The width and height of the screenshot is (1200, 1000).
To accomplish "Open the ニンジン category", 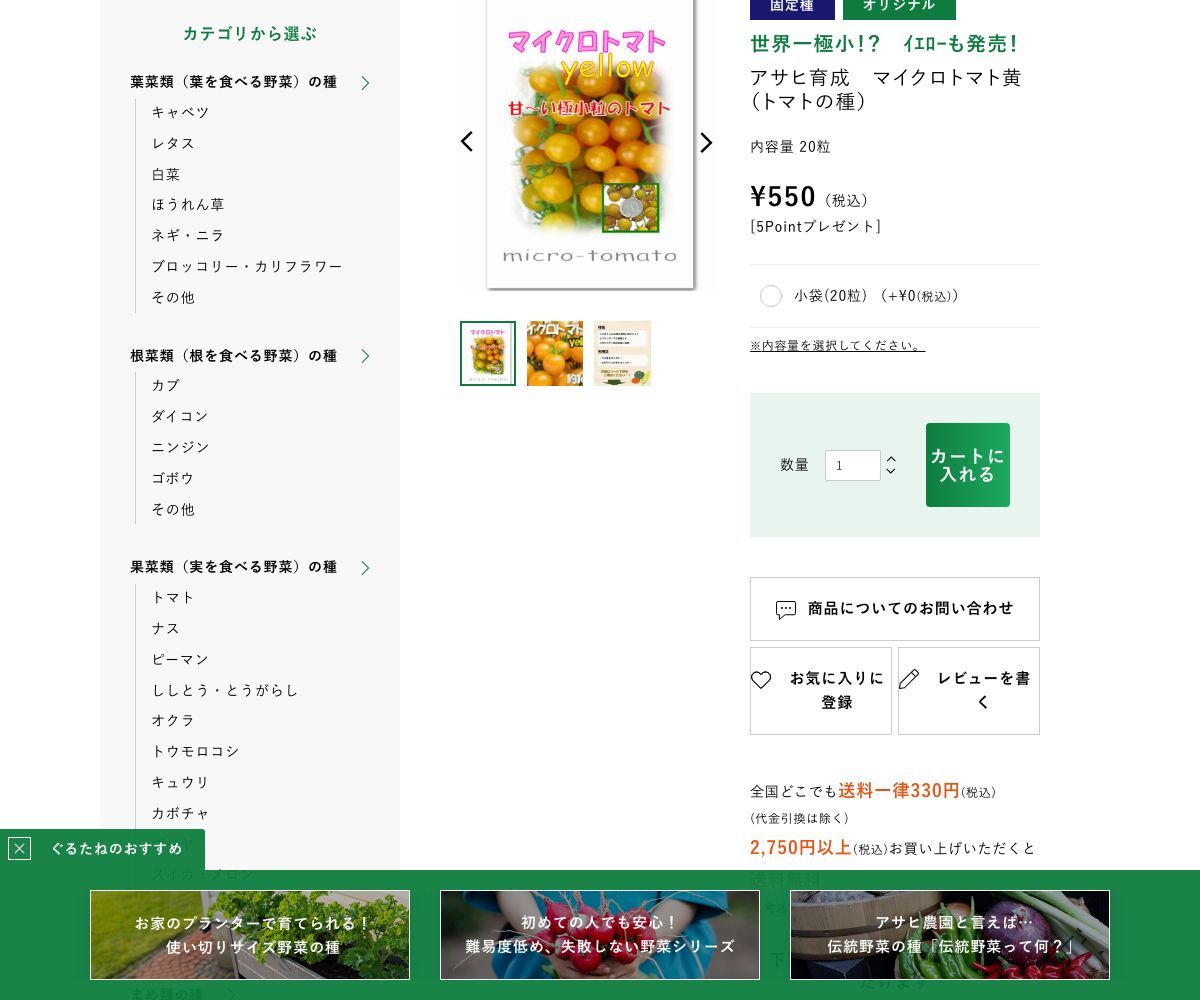I will pos(180,447).
